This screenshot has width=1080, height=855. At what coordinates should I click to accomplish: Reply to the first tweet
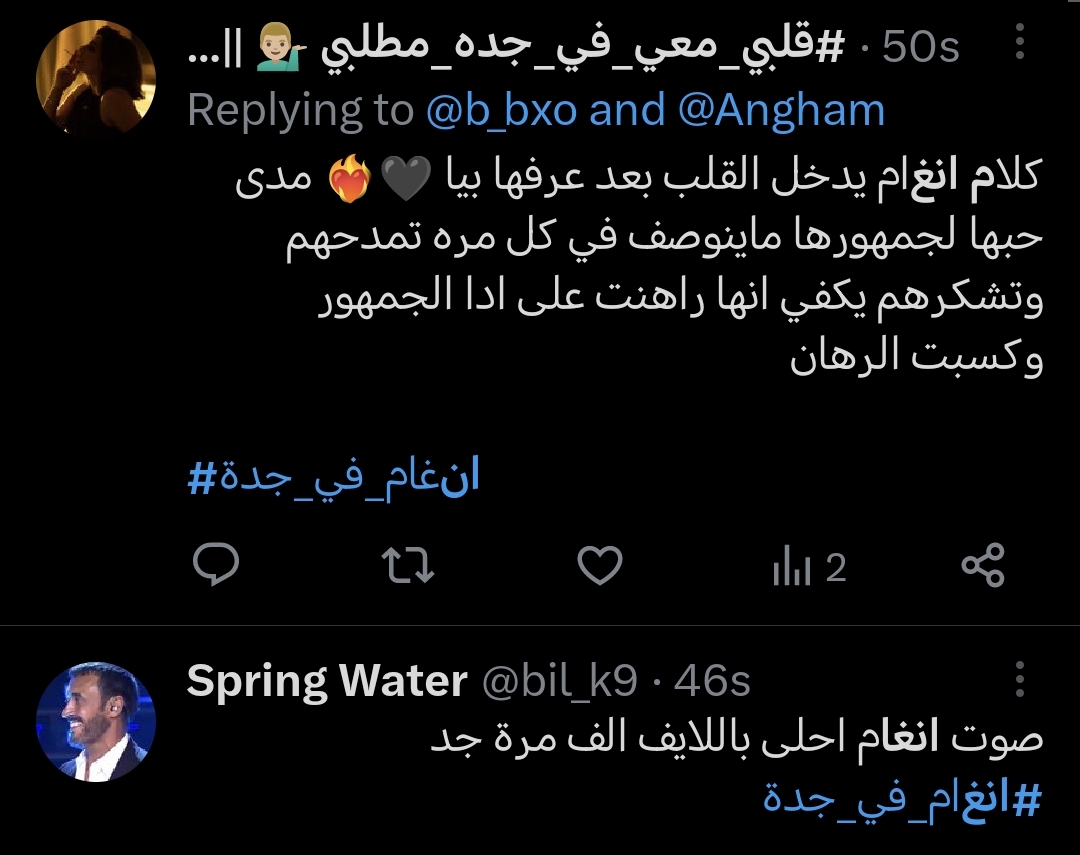coord(215,566)
